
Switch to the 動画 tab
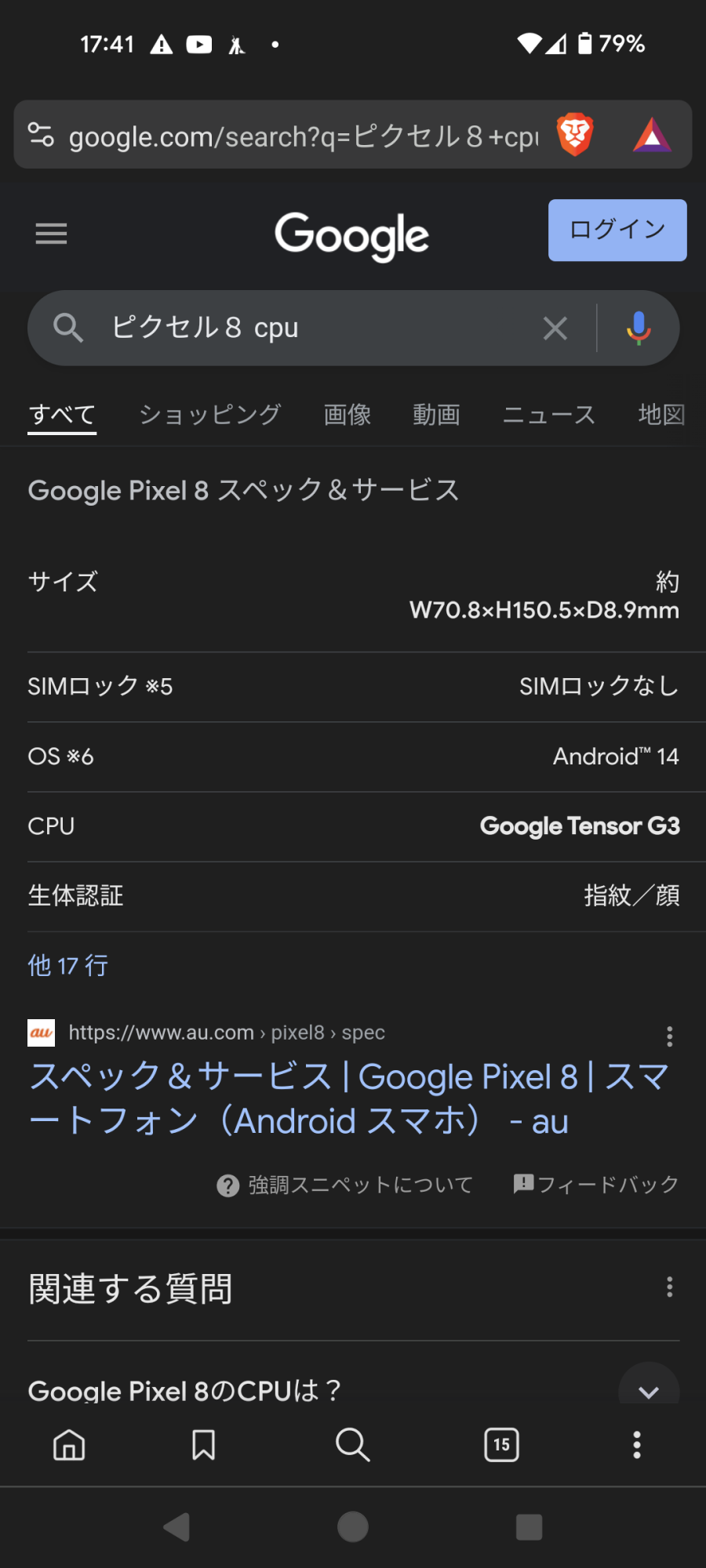(436, 414)
